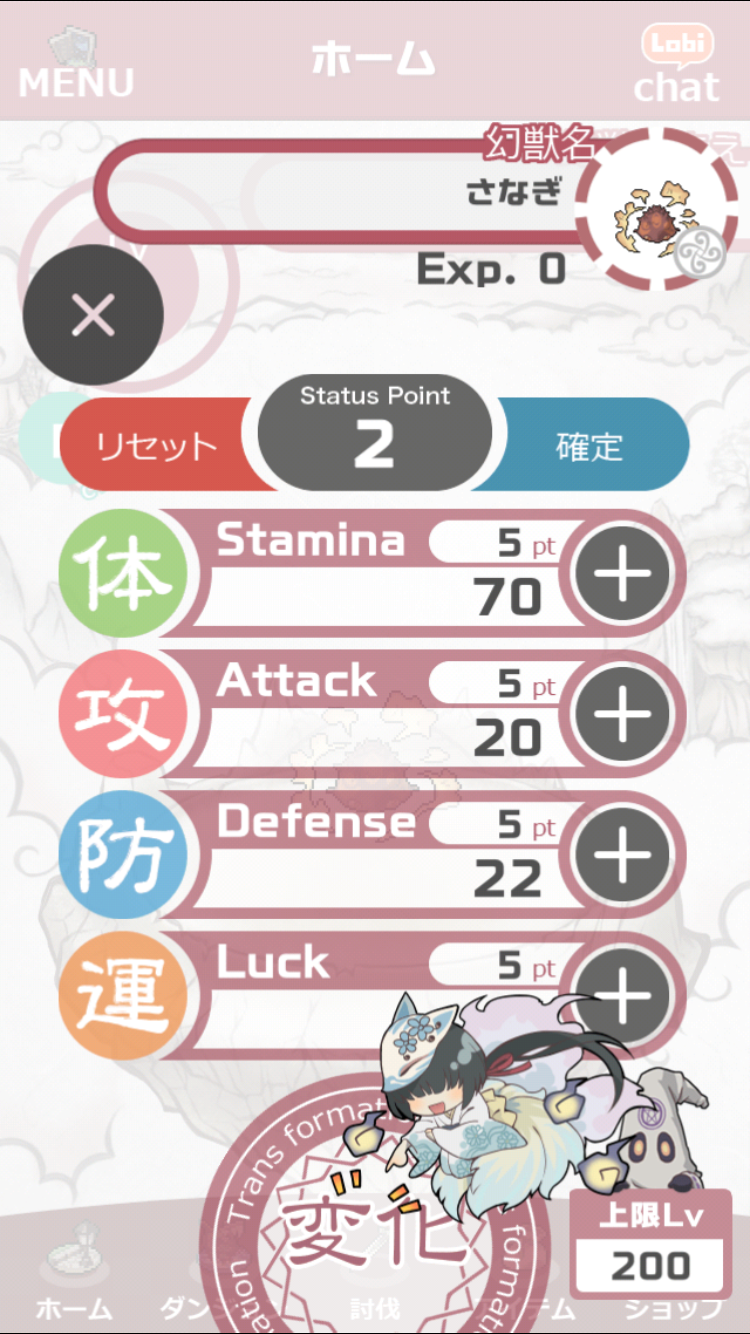Switch to the 討伐 tab
This screenshot has width=750, height=1334.
click(375, 1306)
